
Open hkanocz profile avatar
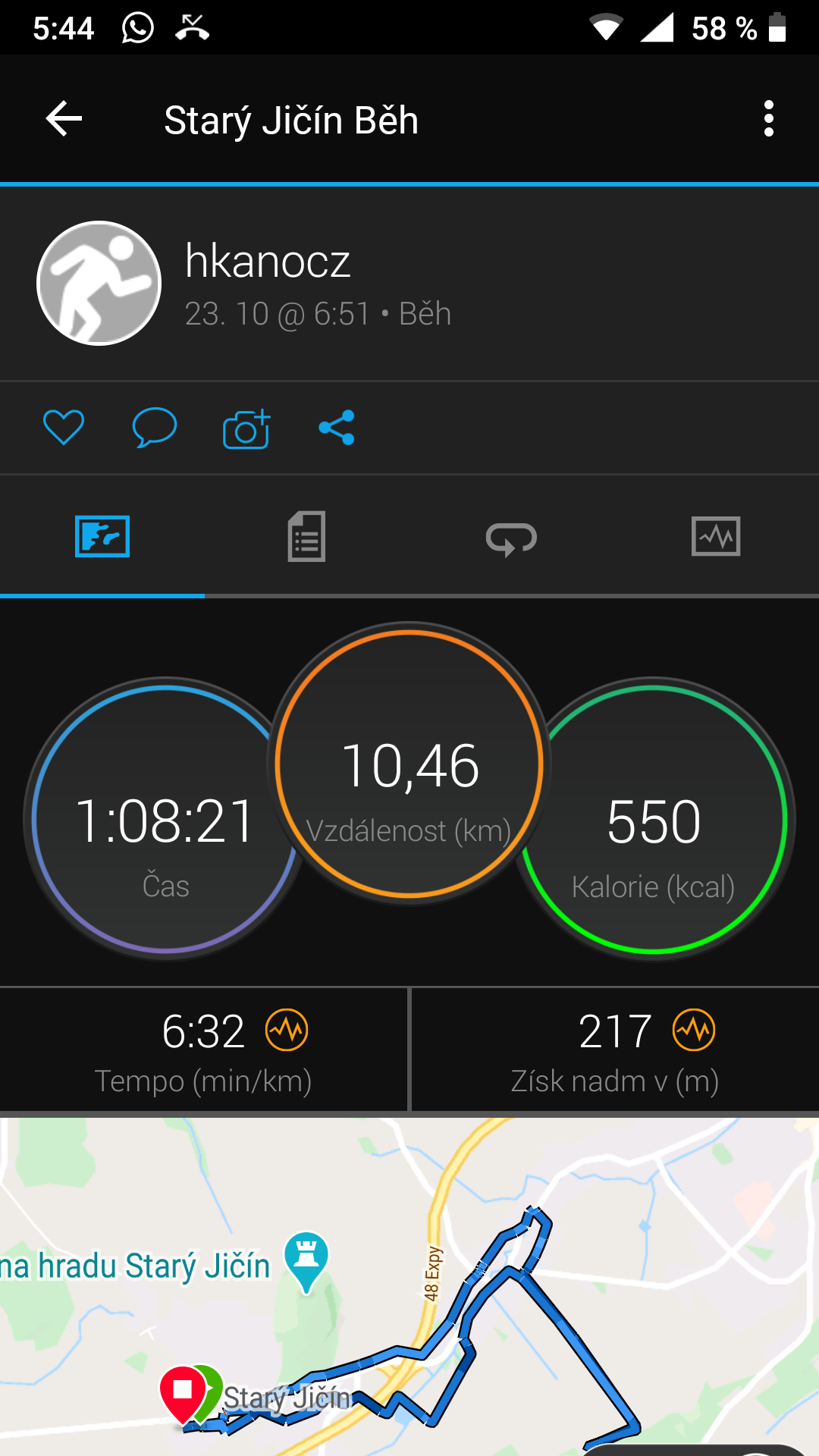tap(99, 284)
